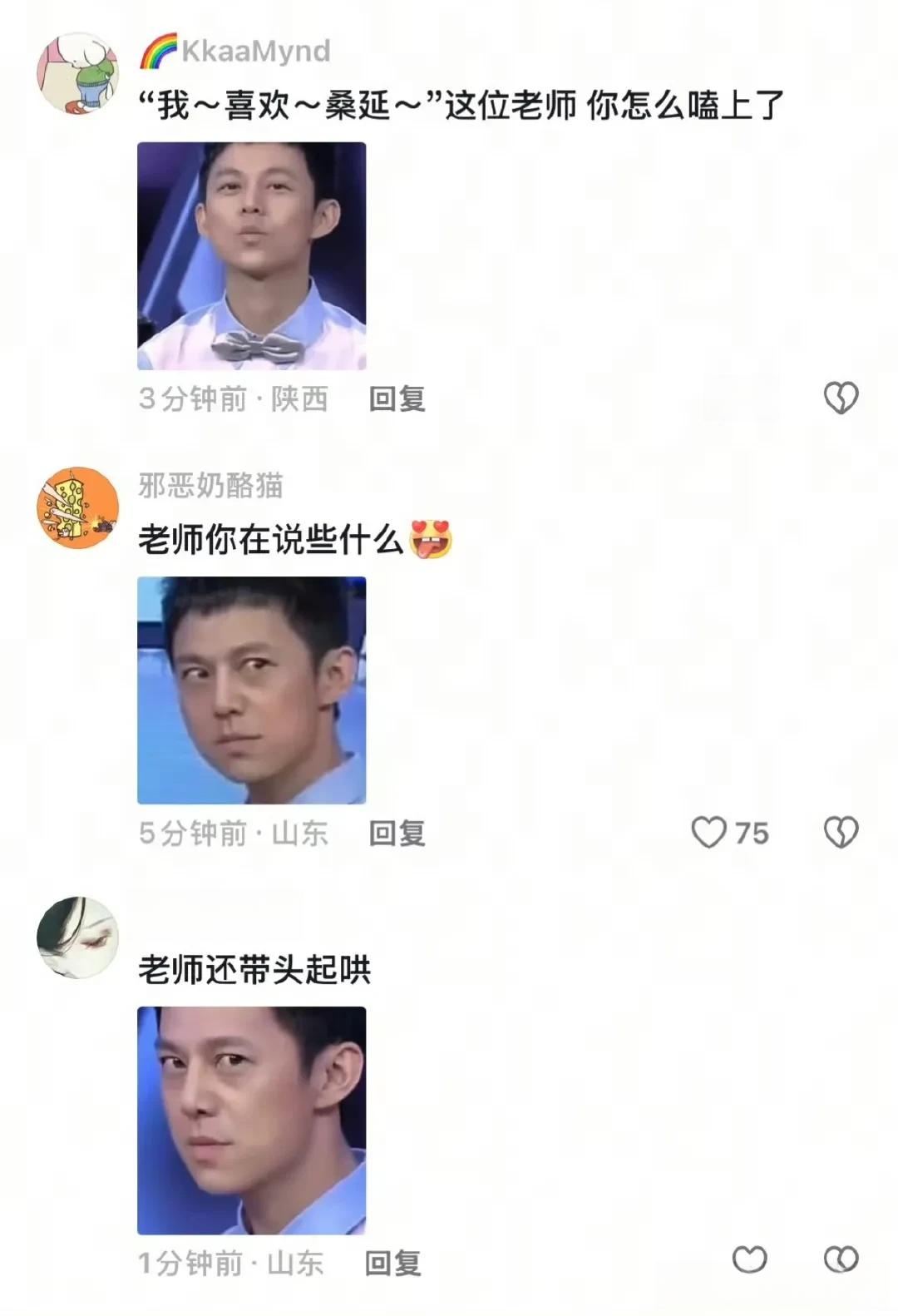This screenshot has height=1316, width=898.
Task: Dislike KkaaMynd's comment
Action: pos(840,398)
